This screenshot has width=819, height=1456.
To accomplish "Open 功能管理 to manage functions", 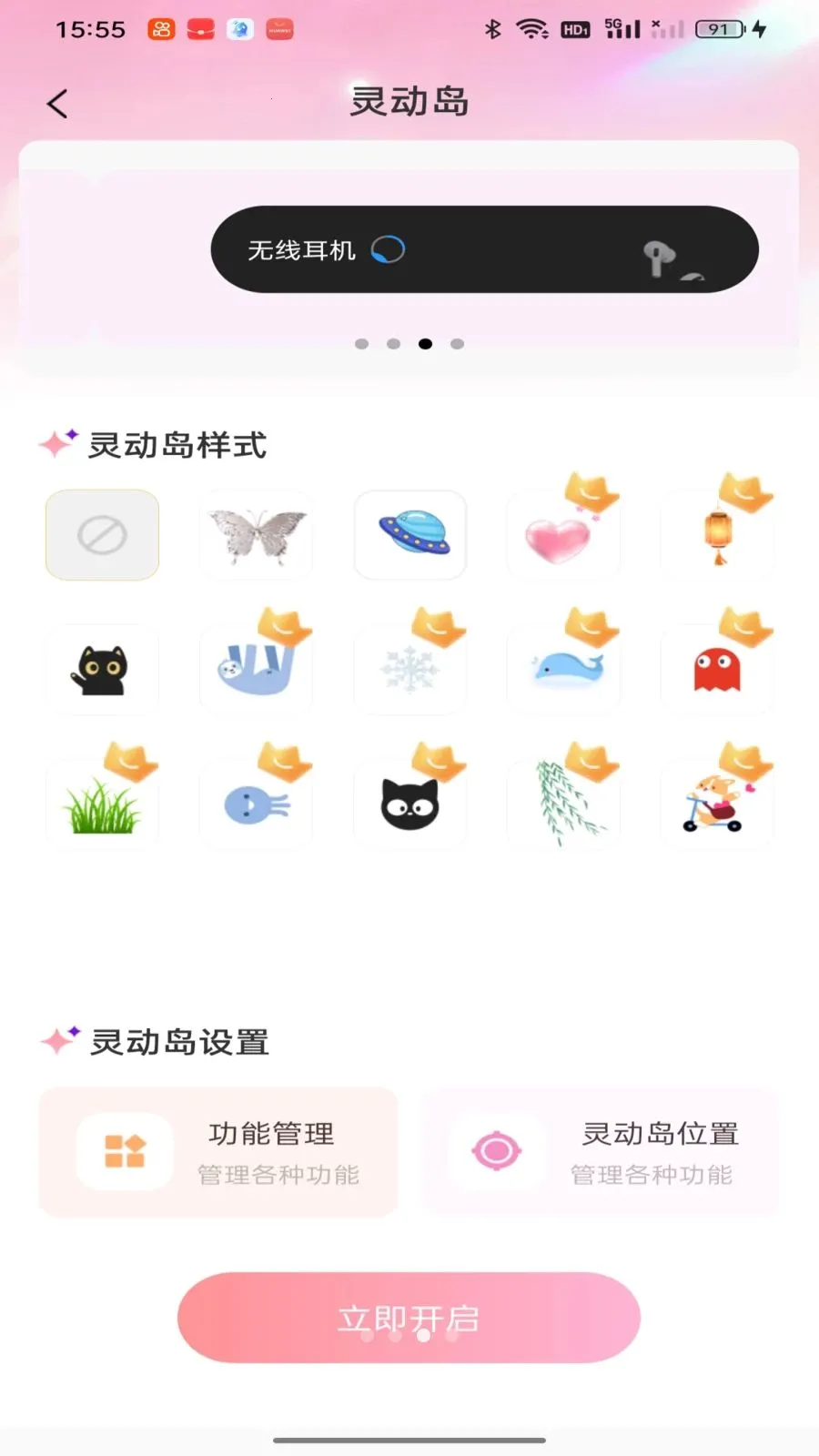I will point(218,1152).
